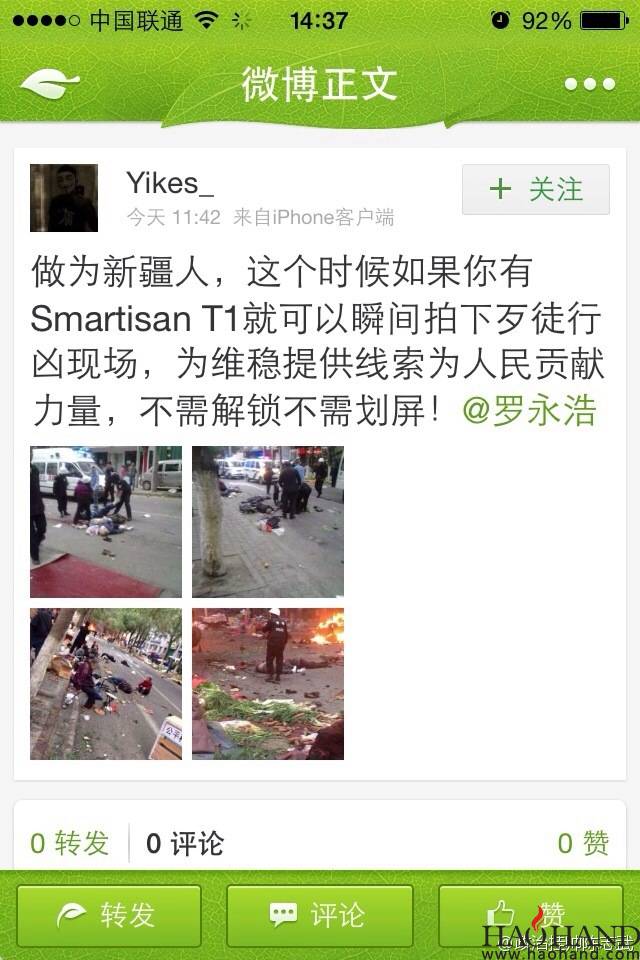View the second photo with the tree trunk
The height and width of the screenshot is (960, 640).
pyautogui.click(x=268, y=521)
